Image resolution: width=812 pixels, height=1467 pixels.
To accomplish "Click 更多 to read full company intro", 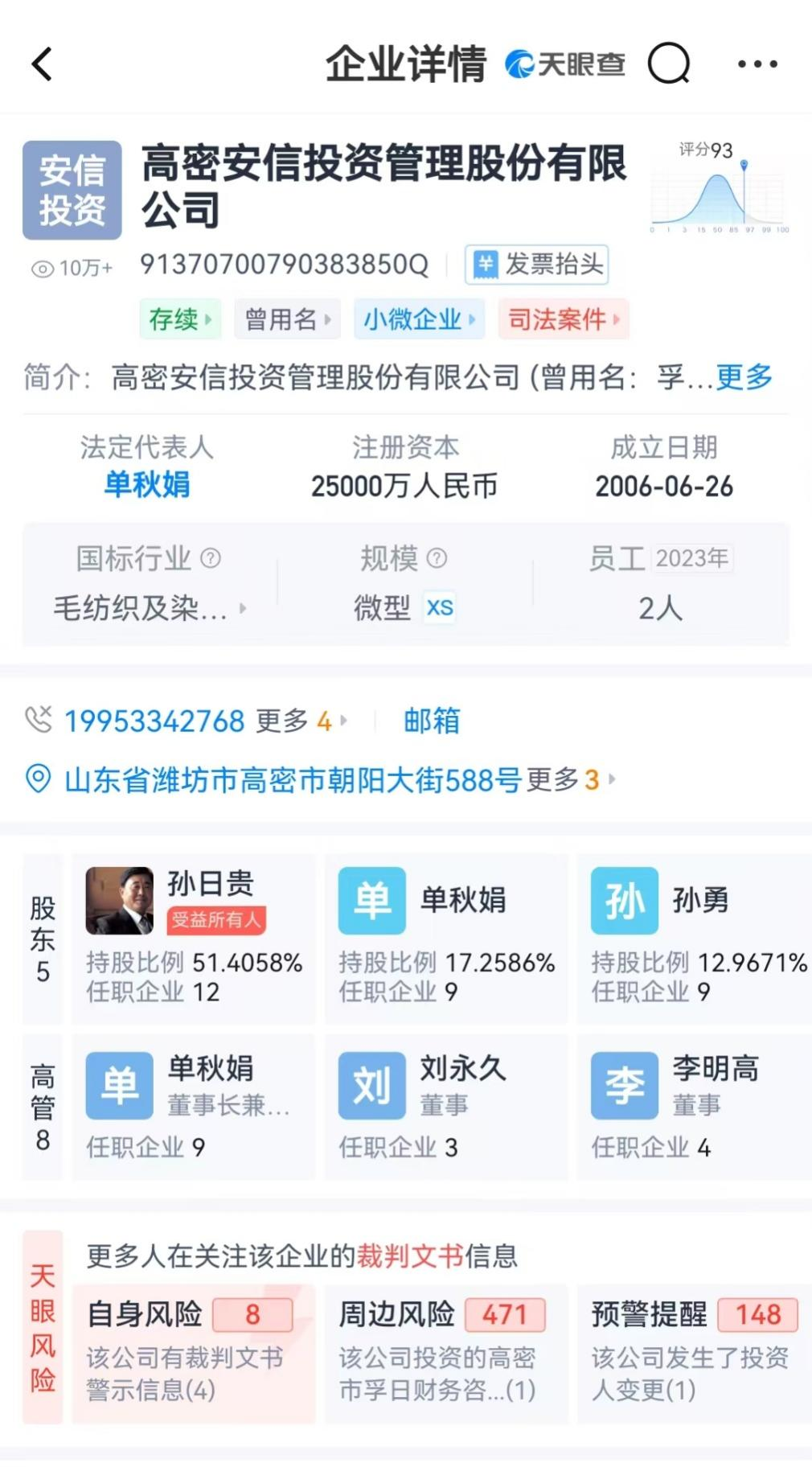I will 744,378.
